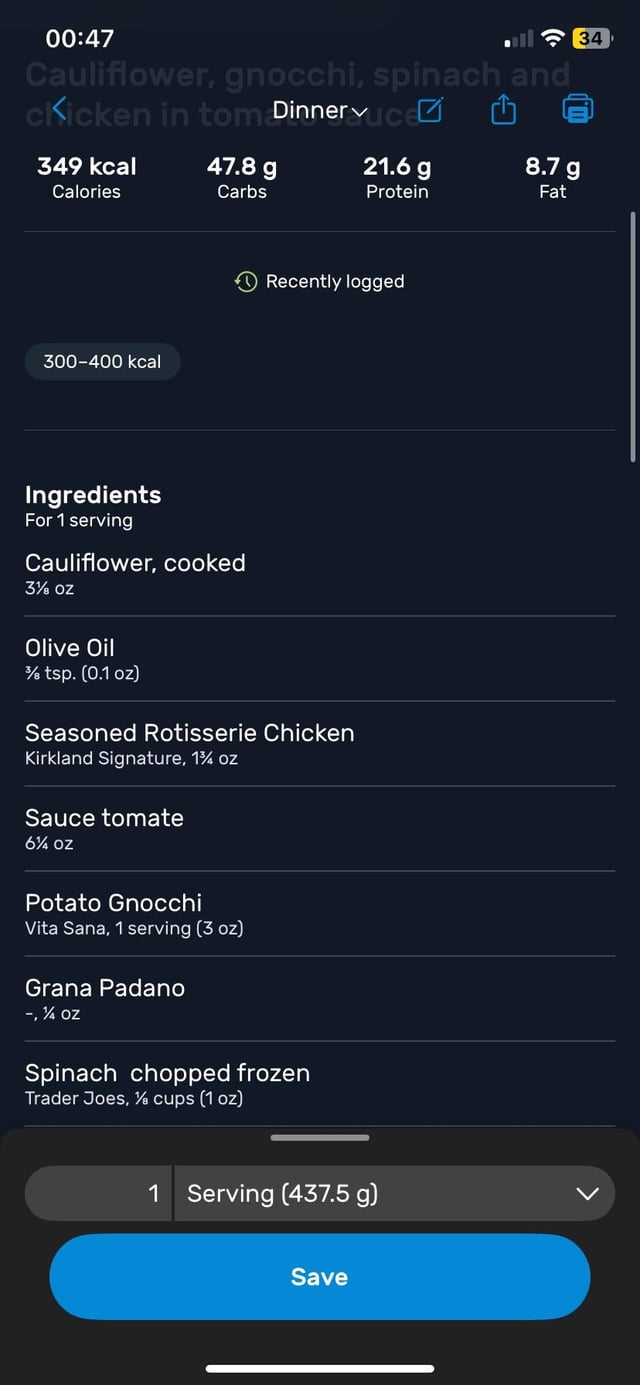
Task: Select the 300–400 kcal chip
Action: 103,362
